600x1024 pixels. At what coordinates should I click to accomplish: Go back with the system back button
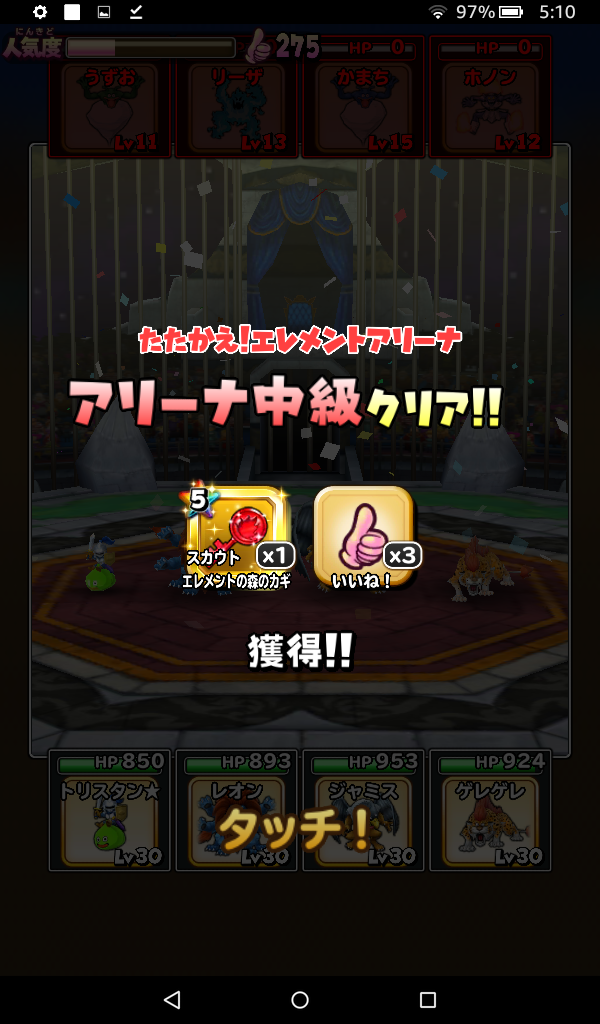pos(172,999)
